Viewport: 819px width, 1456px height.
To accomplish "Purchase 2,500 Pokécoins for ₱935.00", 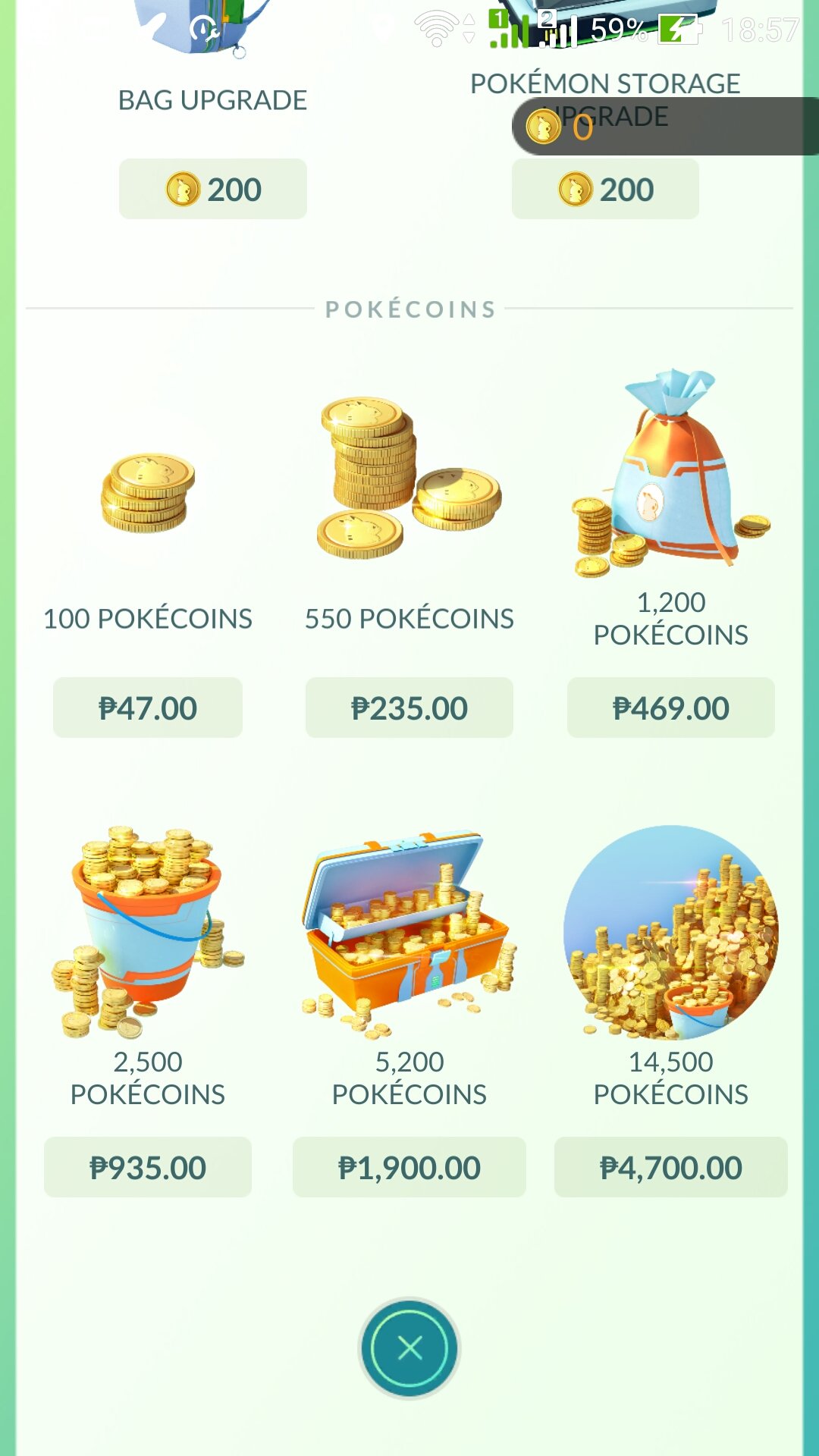I will click(148, 1168).
